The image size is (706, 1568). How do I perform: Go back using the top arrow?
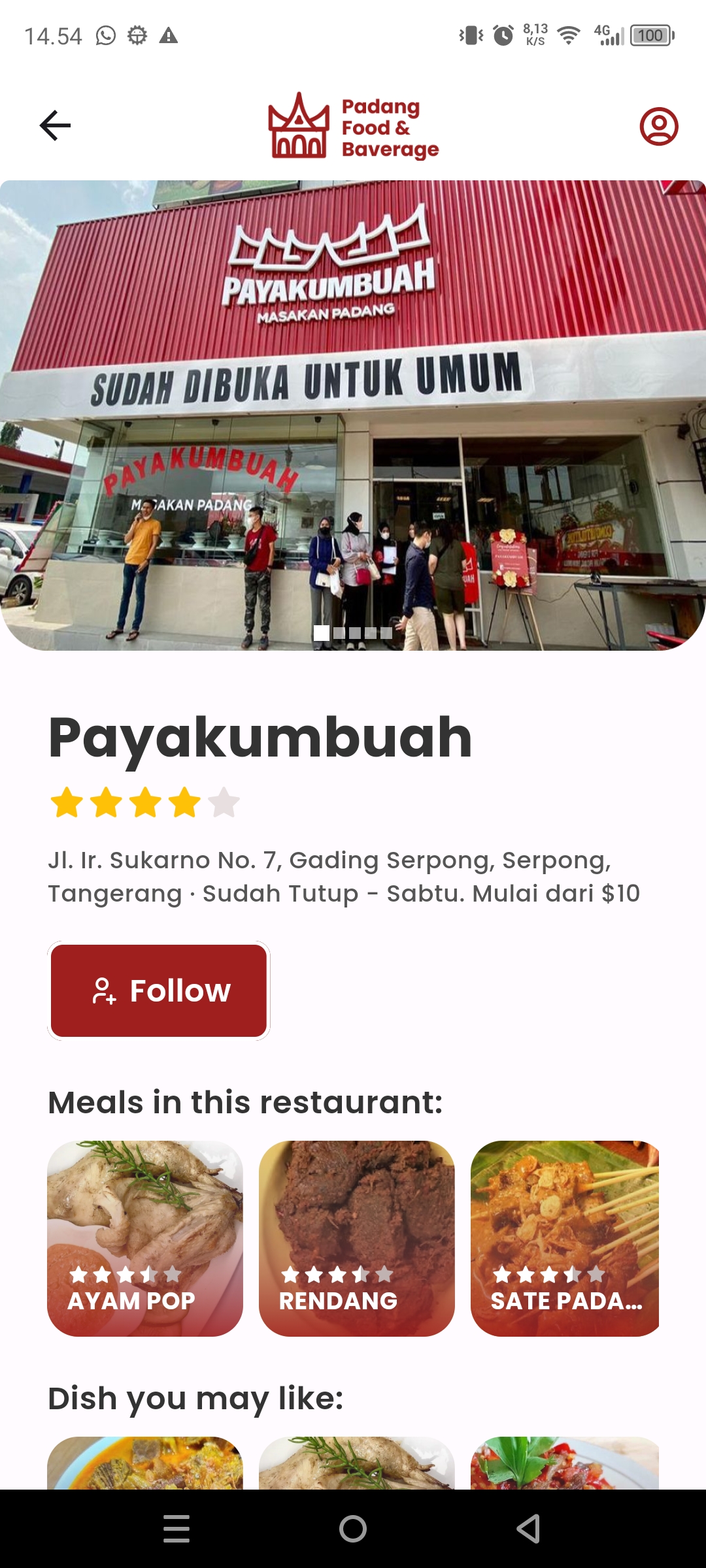pos(55,125)
